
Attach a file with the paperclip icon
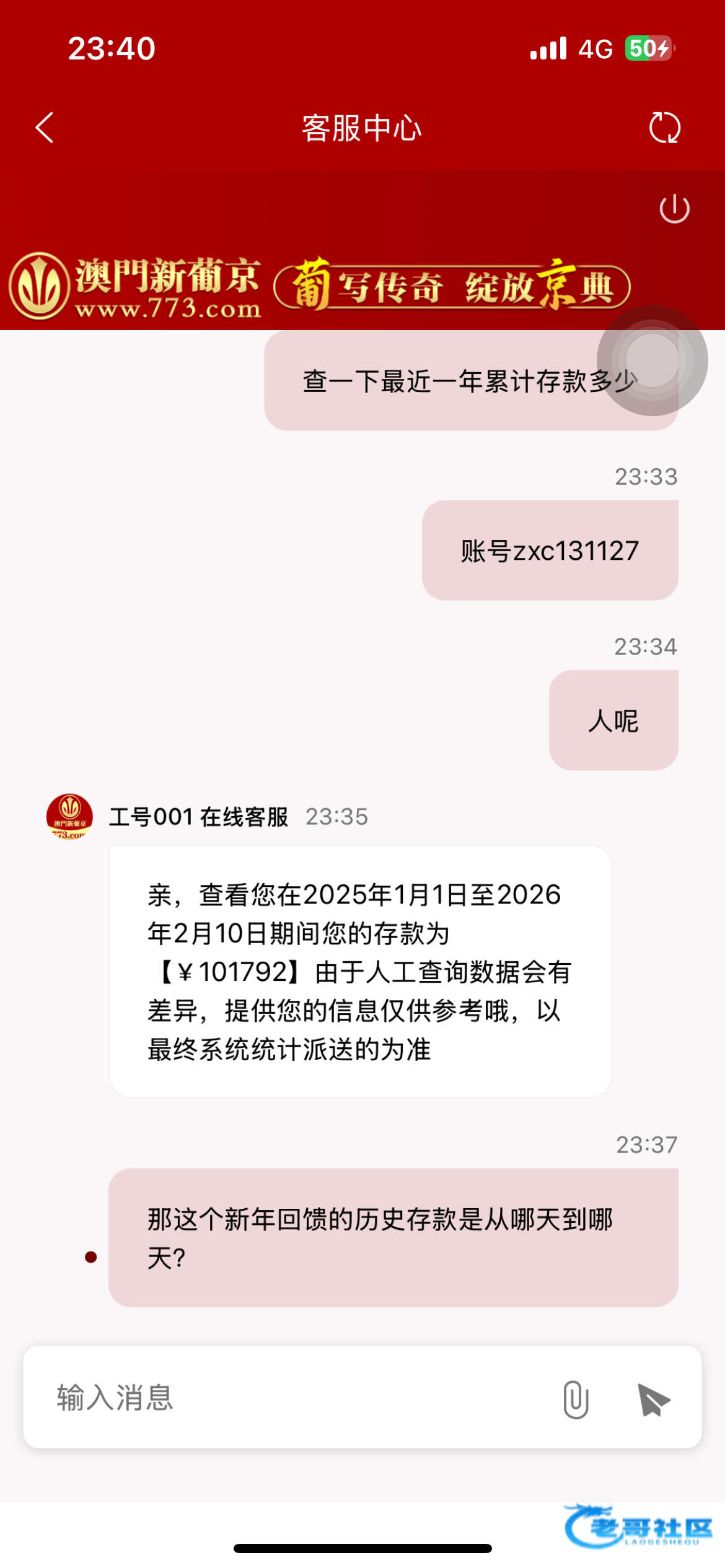tap(576, 1399)
